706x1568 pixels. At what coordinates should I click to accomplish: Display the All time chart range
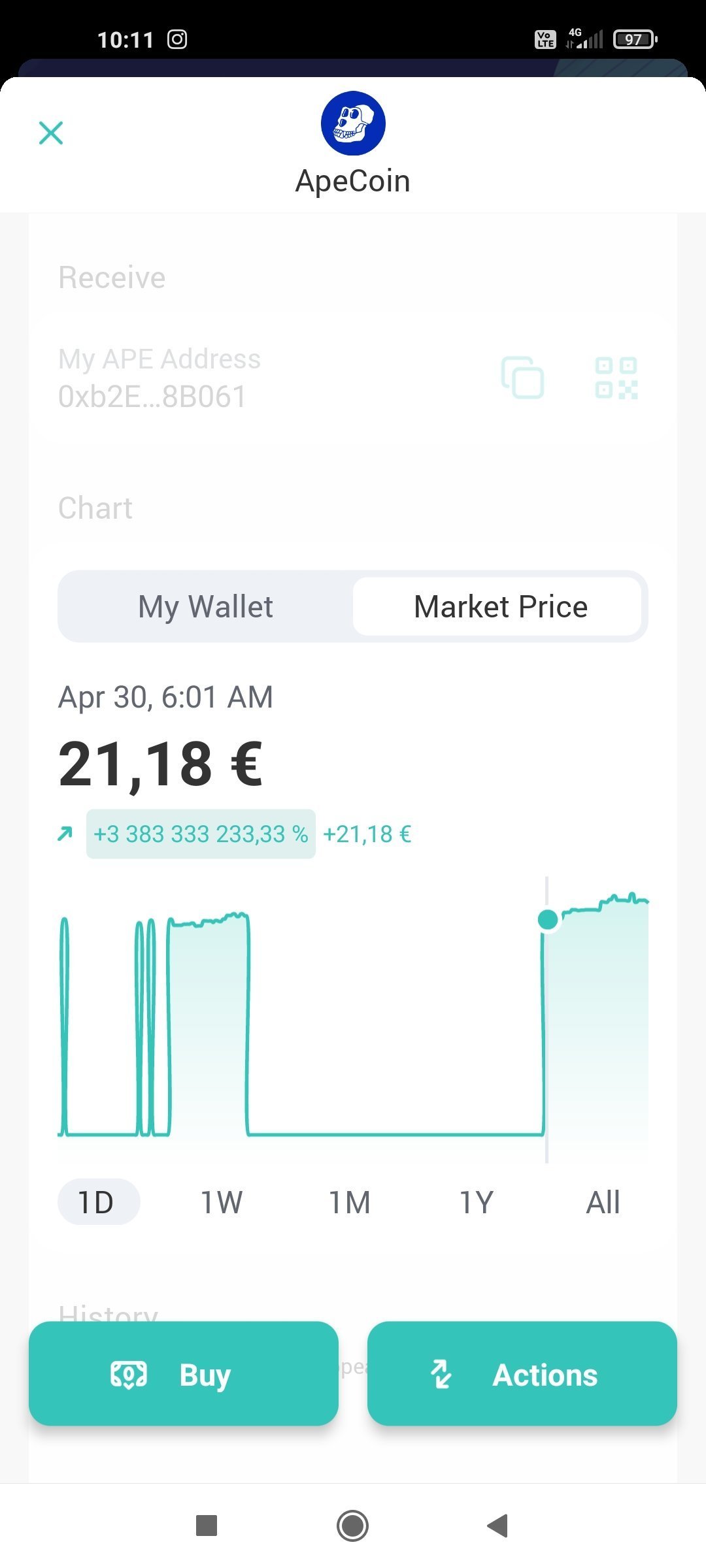tap(603, 1201)
